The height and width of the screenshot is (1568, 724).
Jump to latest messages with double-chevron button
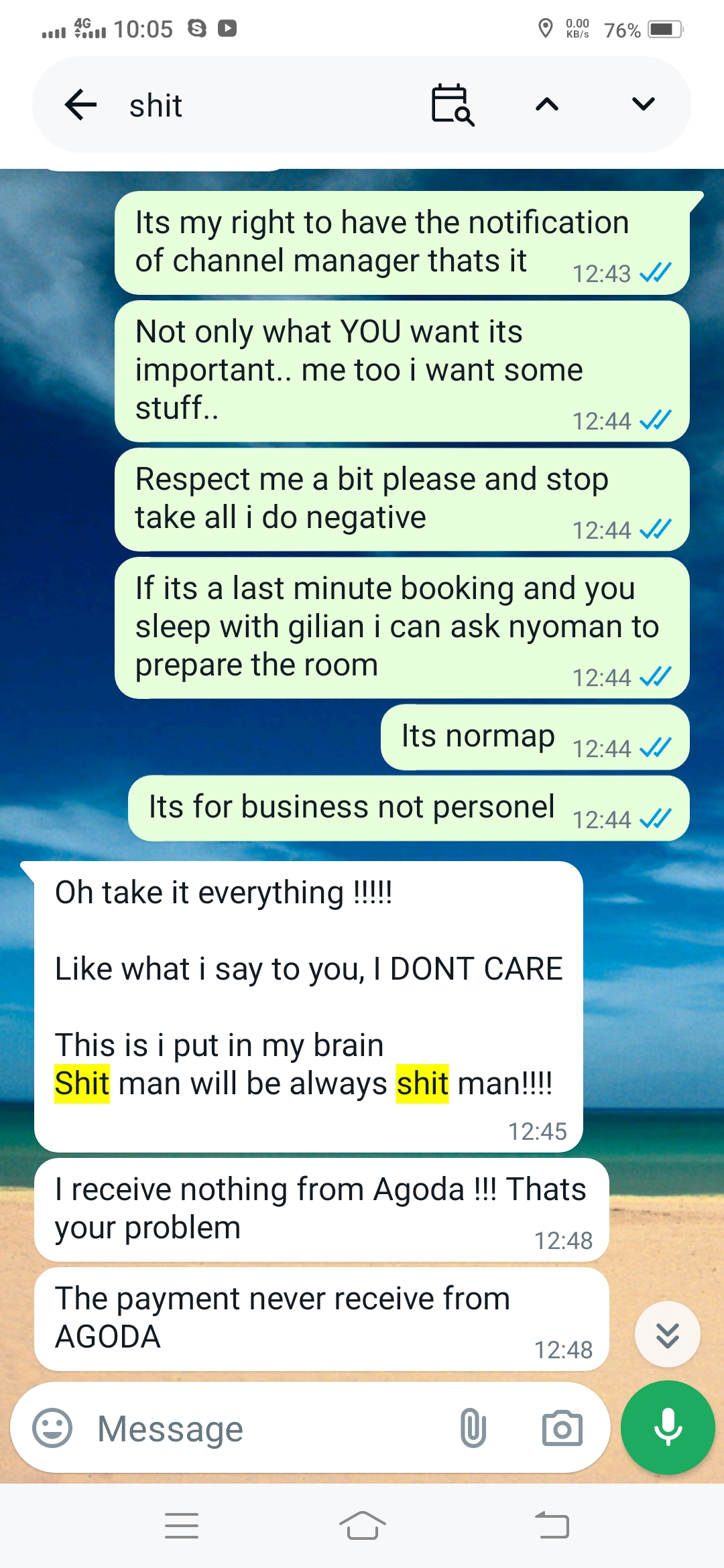[667, 1334]
